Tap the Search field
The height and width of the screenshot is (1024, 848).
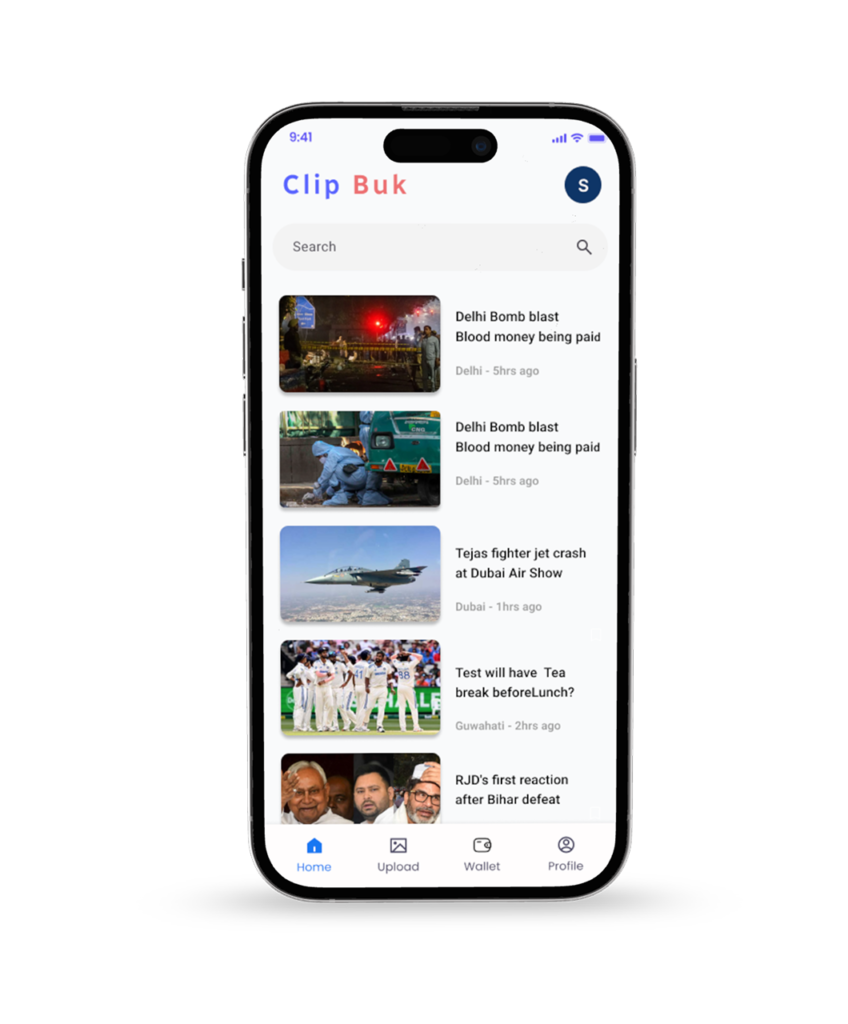click(420, 247)
